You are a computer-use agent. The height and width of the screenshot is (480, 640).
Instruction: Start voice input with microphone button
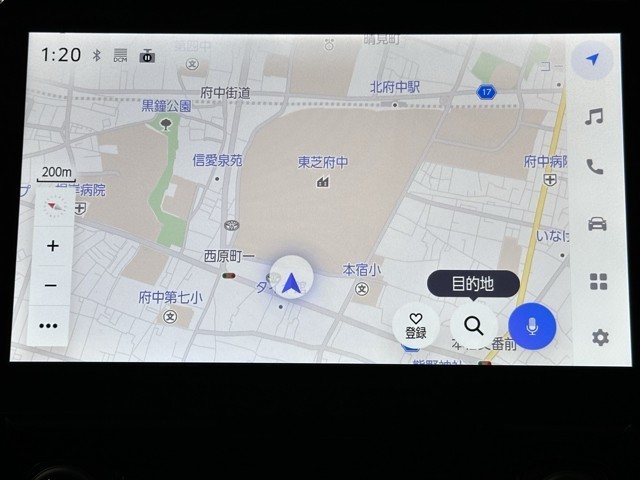point(532,326)
